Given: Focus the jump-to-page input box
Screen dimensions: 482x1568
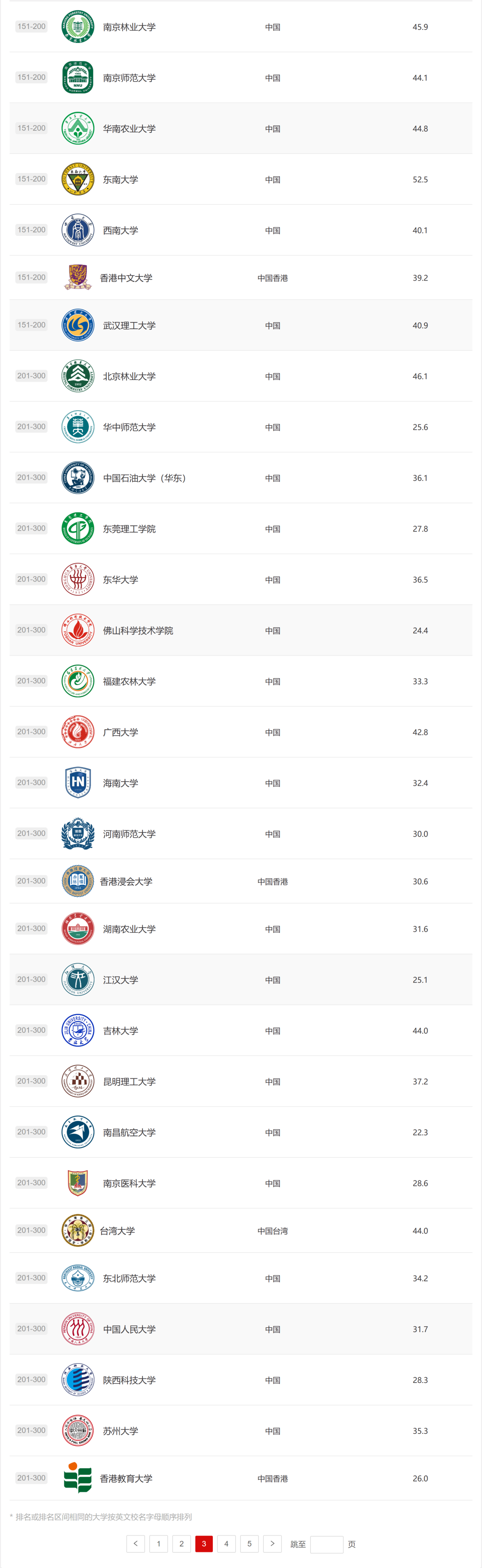Looking at the screenshot, I should point(327,1544).
